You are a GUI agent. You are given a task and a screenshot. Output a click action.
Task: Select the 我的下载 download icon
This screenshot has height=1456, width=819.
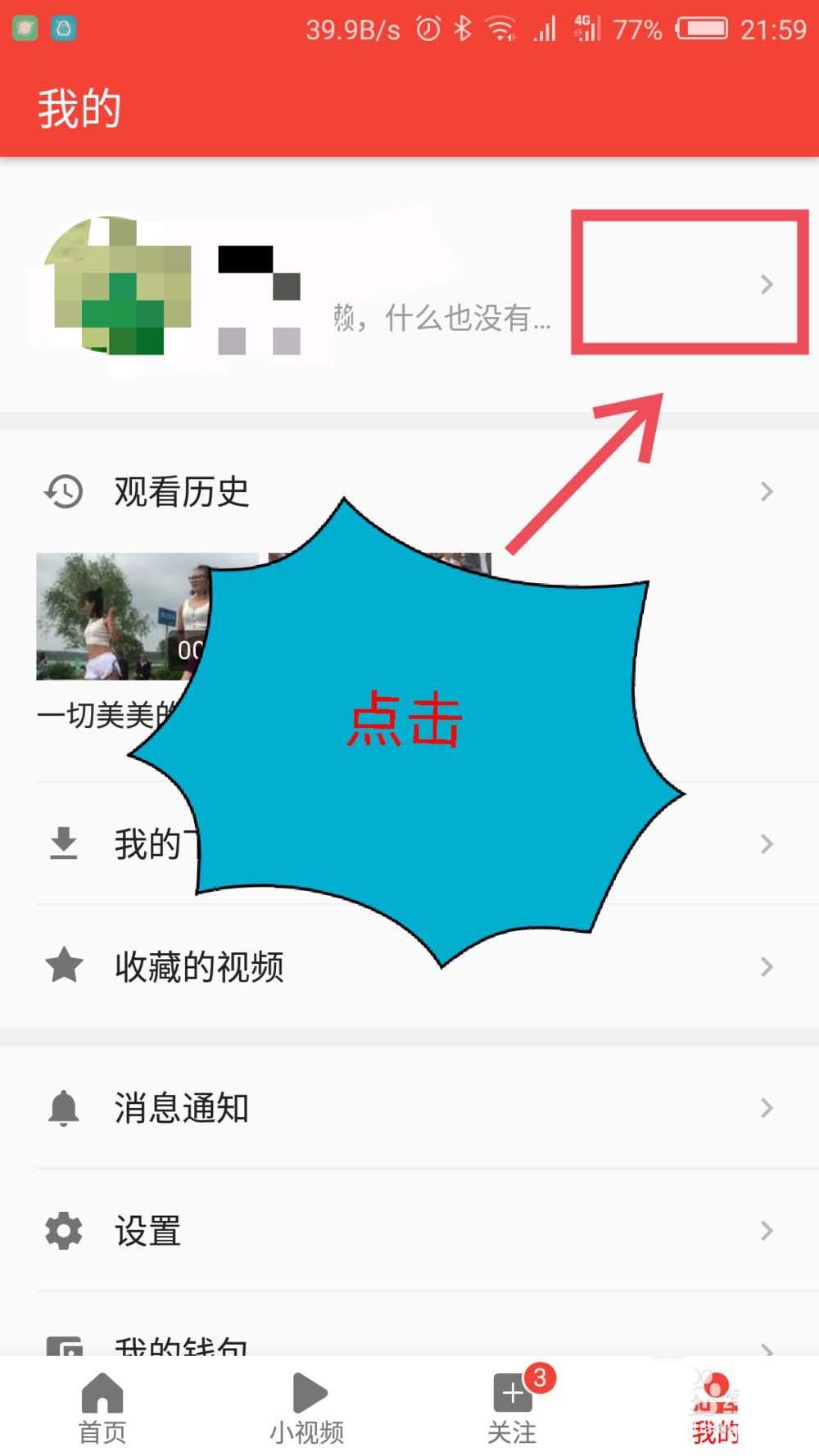(63, 843)
